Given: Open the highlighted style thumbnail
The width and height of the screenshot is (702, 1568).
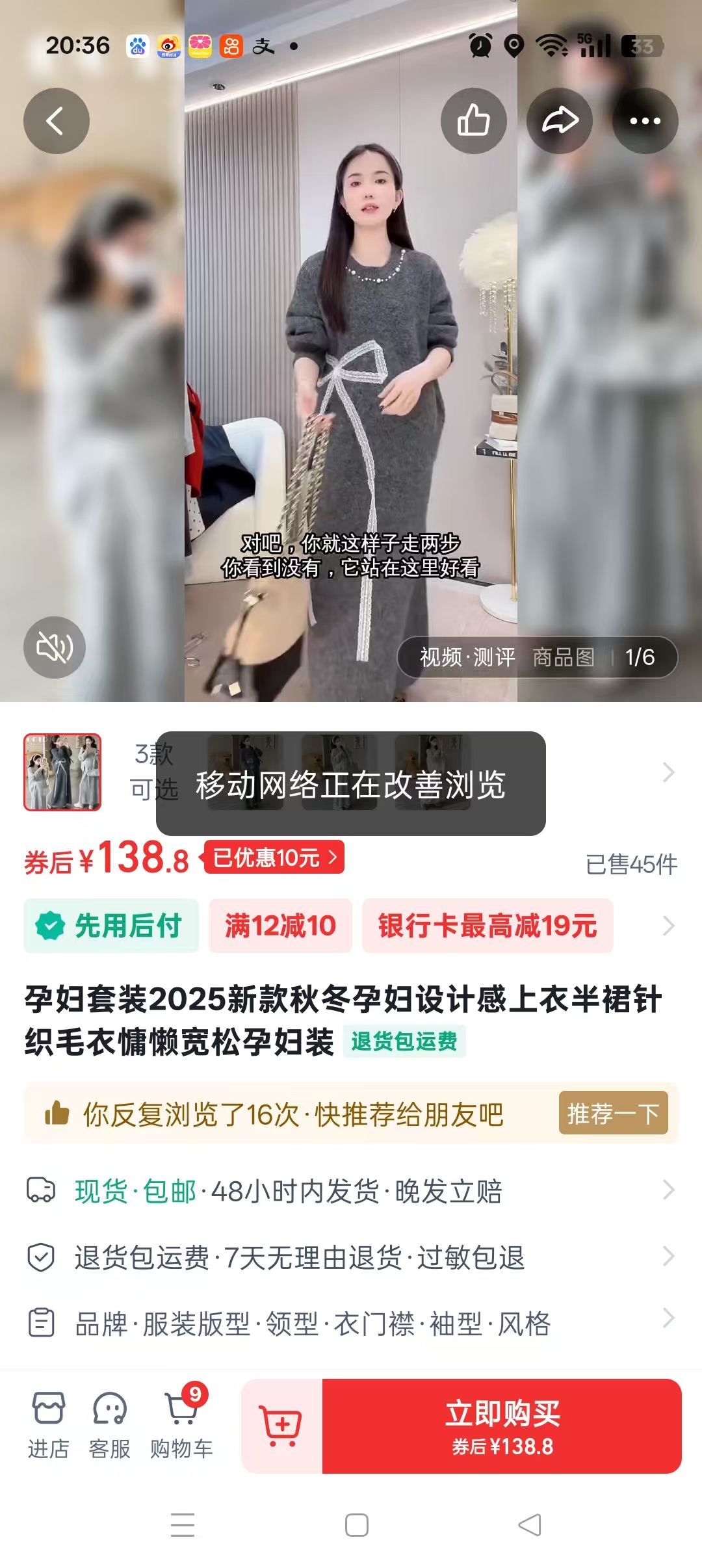Looking at the screenshot, I should click(62, 772).
